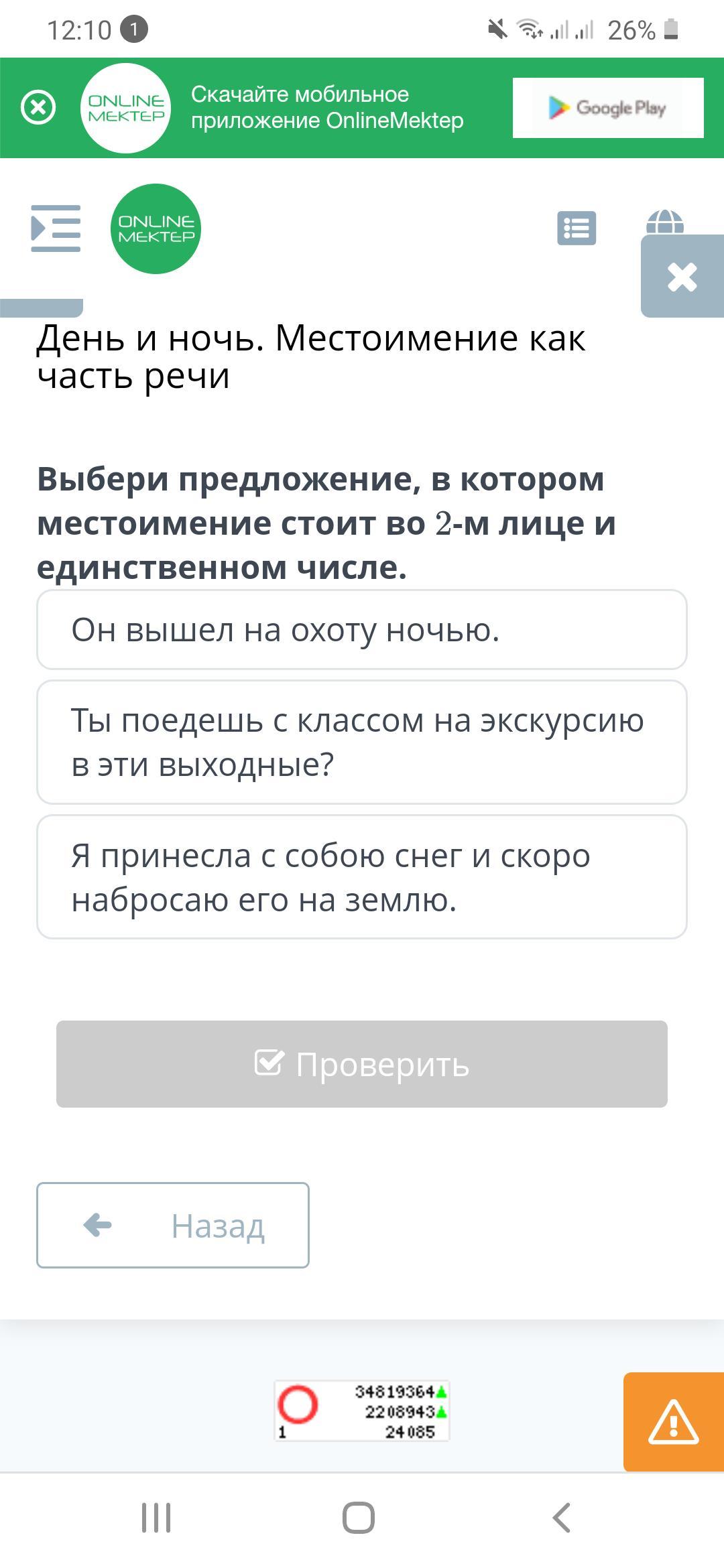Open the orange warning report button

tap(673, 1422)
